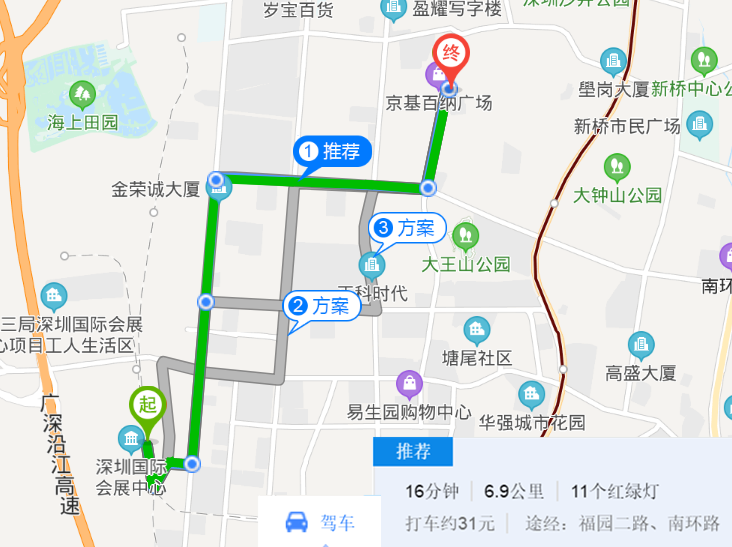Open the 高盛大厦 building marker

click(x=641, y=346)
